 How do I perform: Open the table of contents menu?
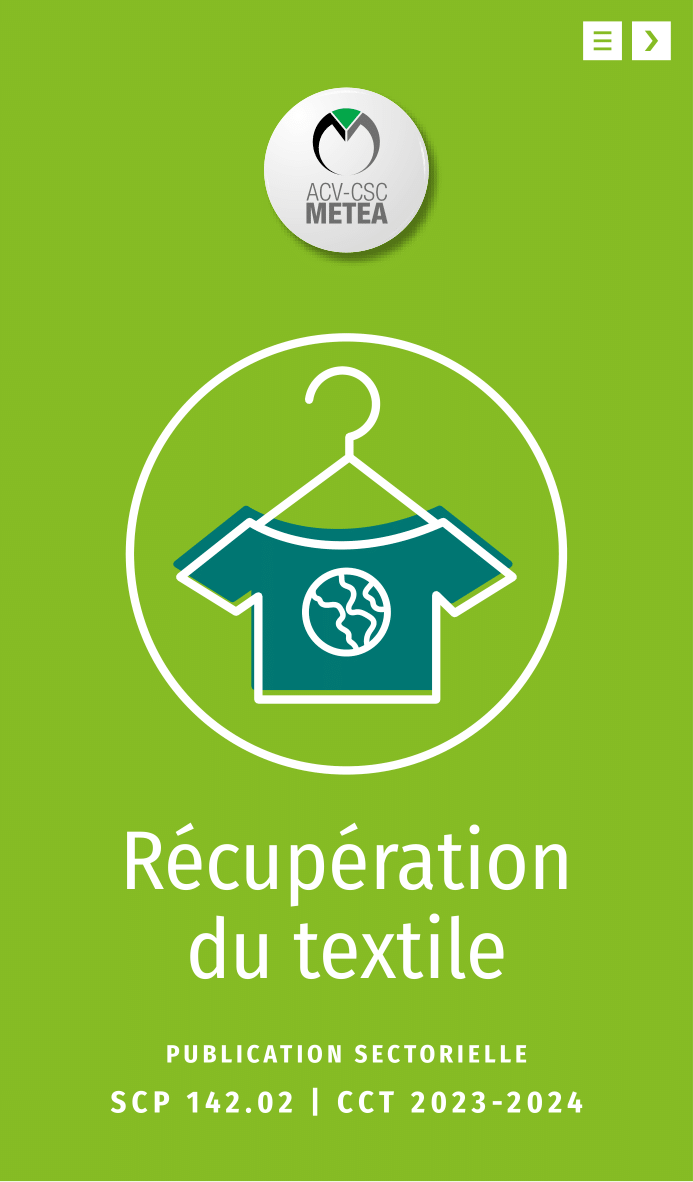pos(602,41)
